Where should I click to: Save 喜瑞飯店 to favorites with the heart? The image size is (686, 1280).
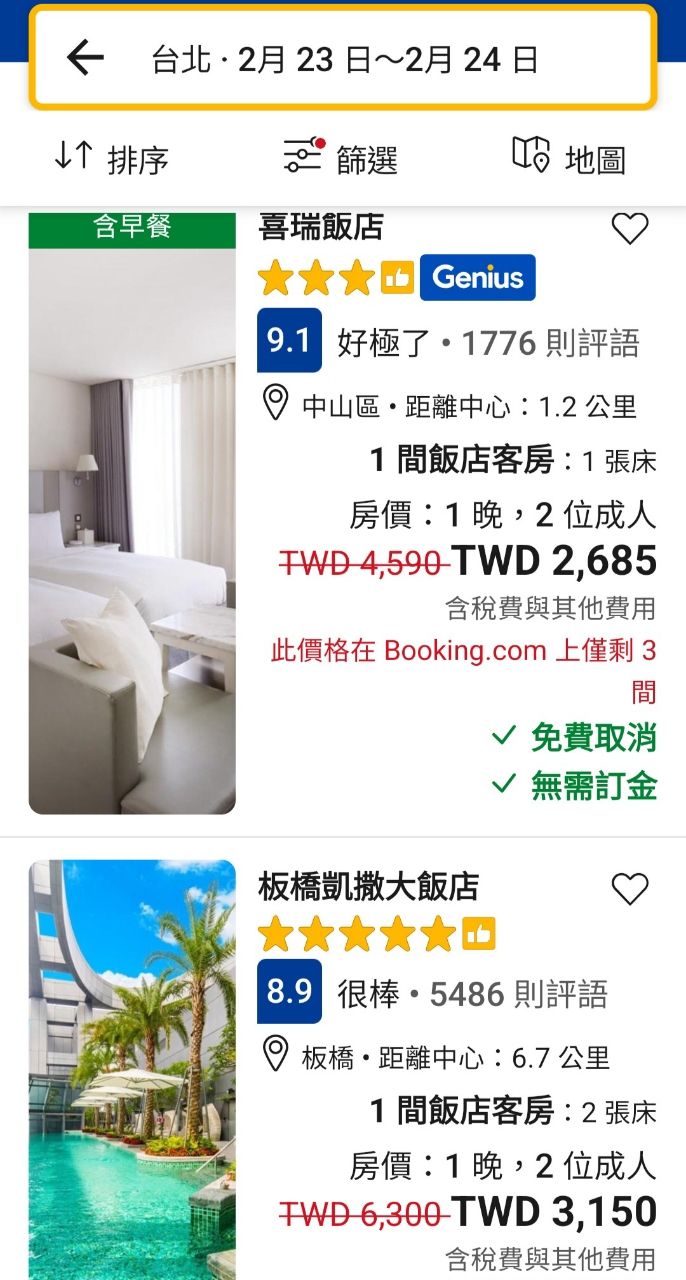(630, 229)
